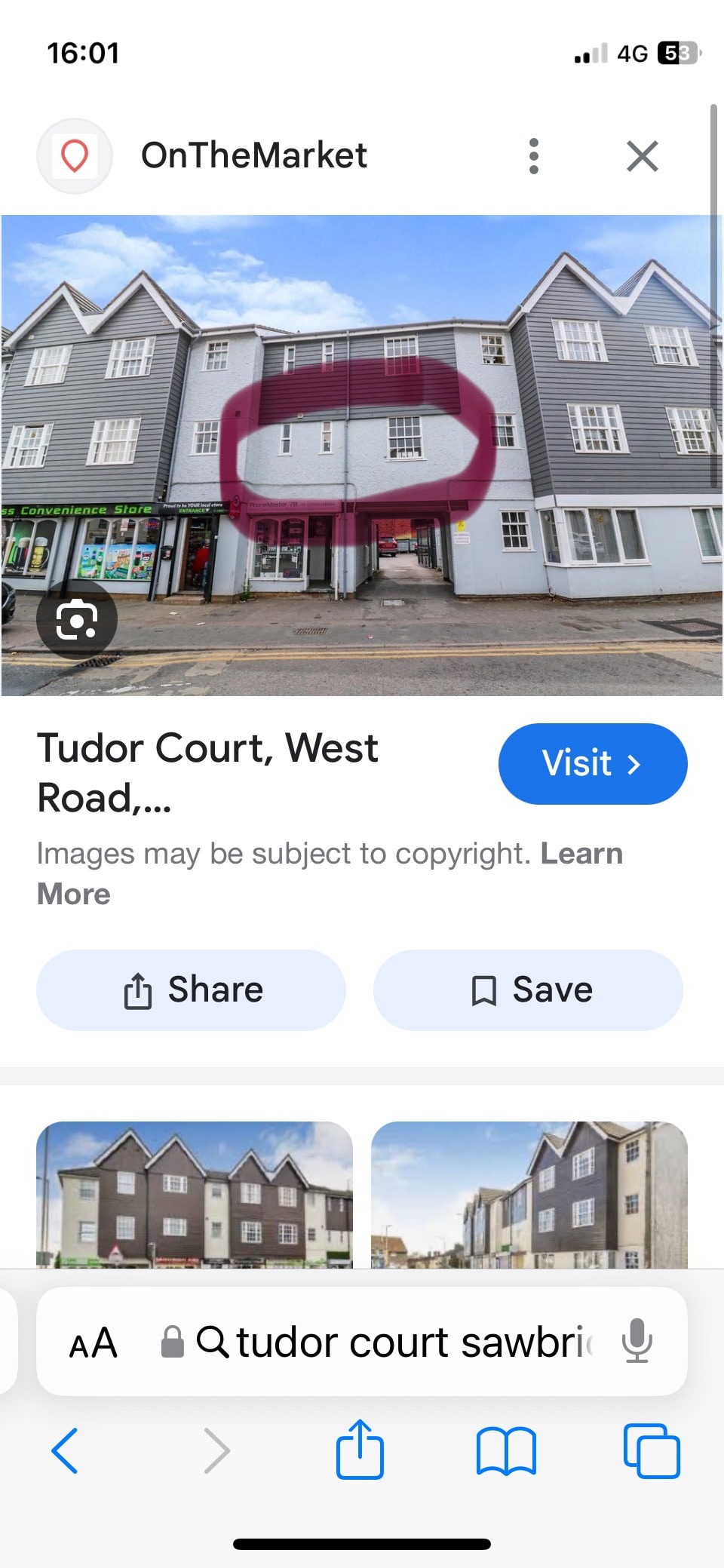This screenshot has height=1568, width=724.
Task: Open the angled-view building related image
Action: (x=529, y=1195)
